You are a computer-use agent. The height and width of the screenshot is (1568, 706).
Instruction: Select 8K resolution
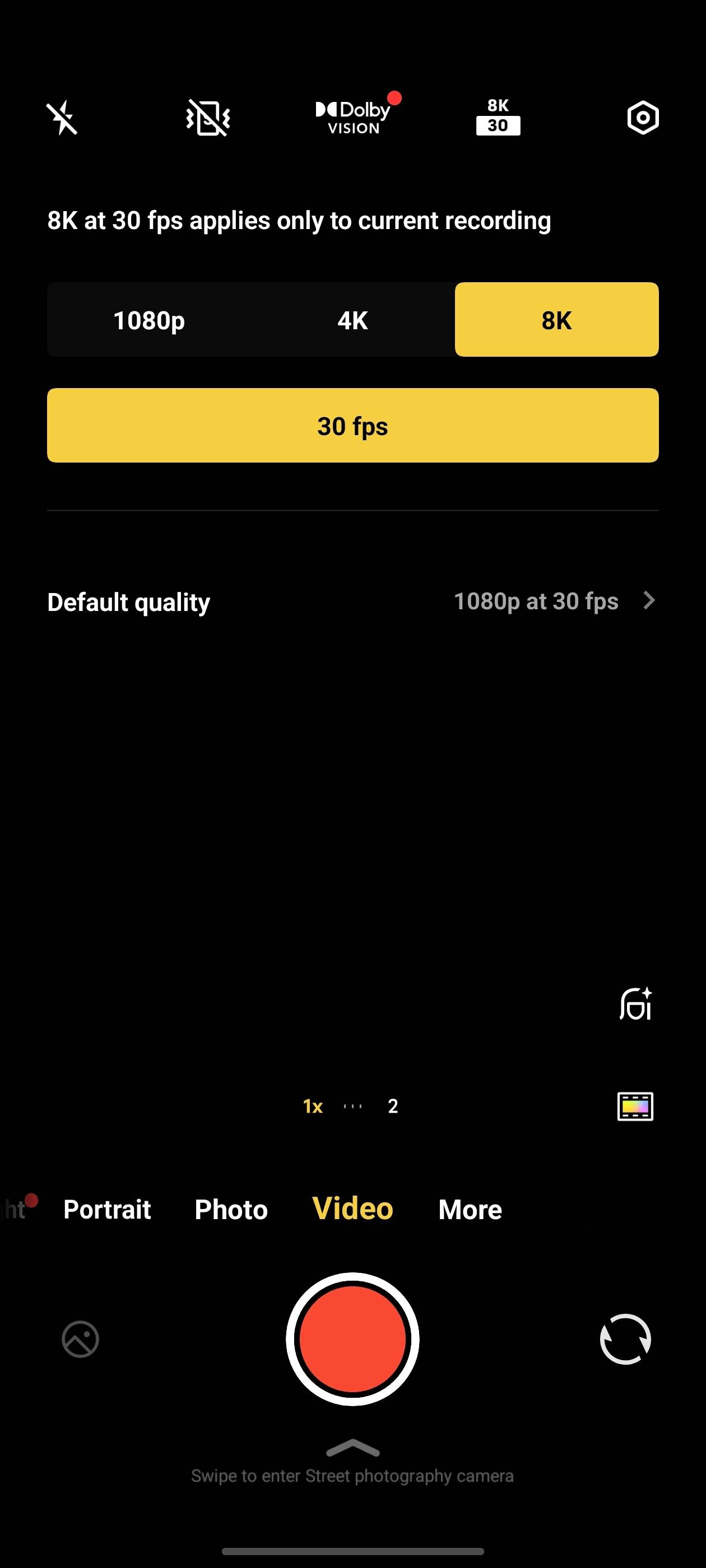pyautogui.click(x=556, y=320)
